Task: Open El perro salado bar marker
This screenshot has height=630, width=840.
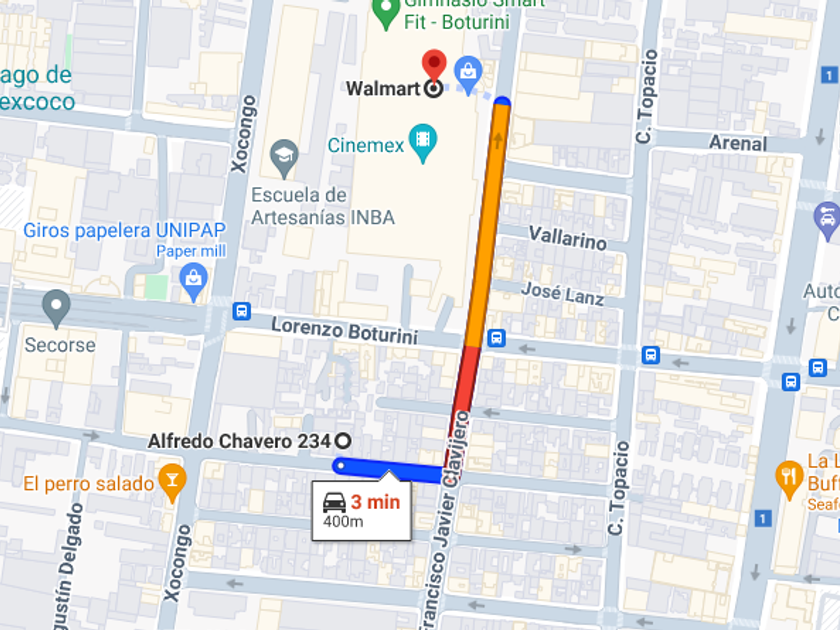Action: click(172, 483)
